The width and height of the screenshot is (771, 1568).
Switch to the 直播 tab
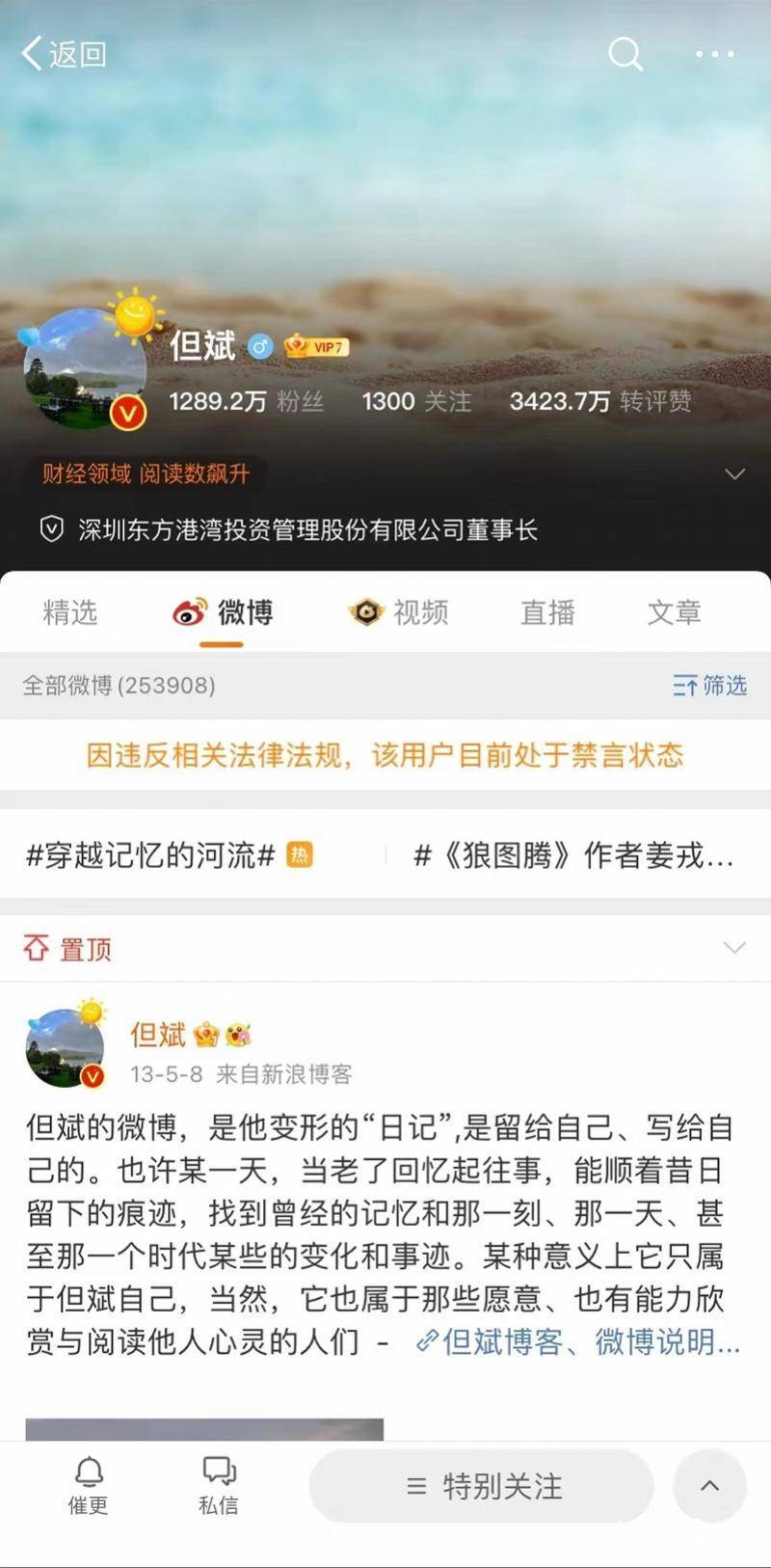[x=547, y=612]
